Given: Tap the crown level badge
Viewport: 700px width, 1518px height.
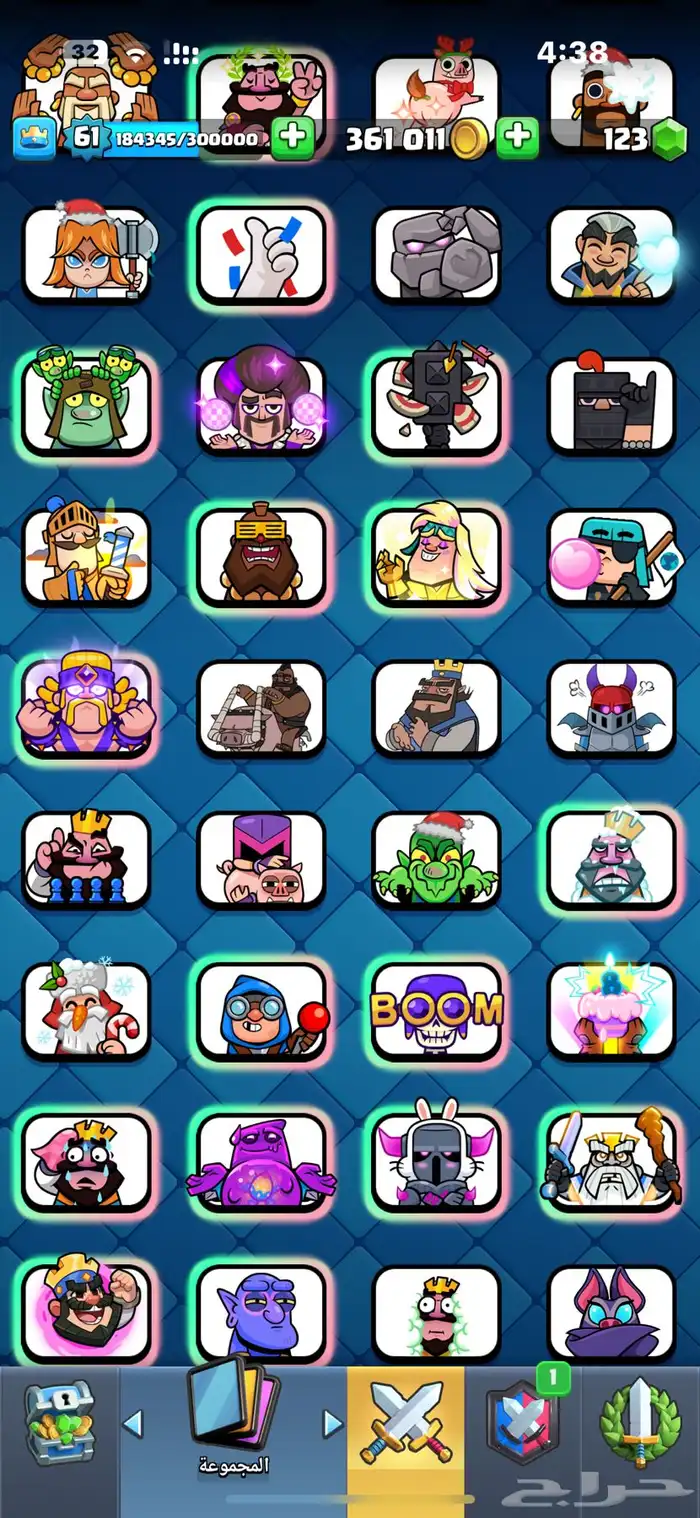Looking at the screenshot, I should coord(33,138).
